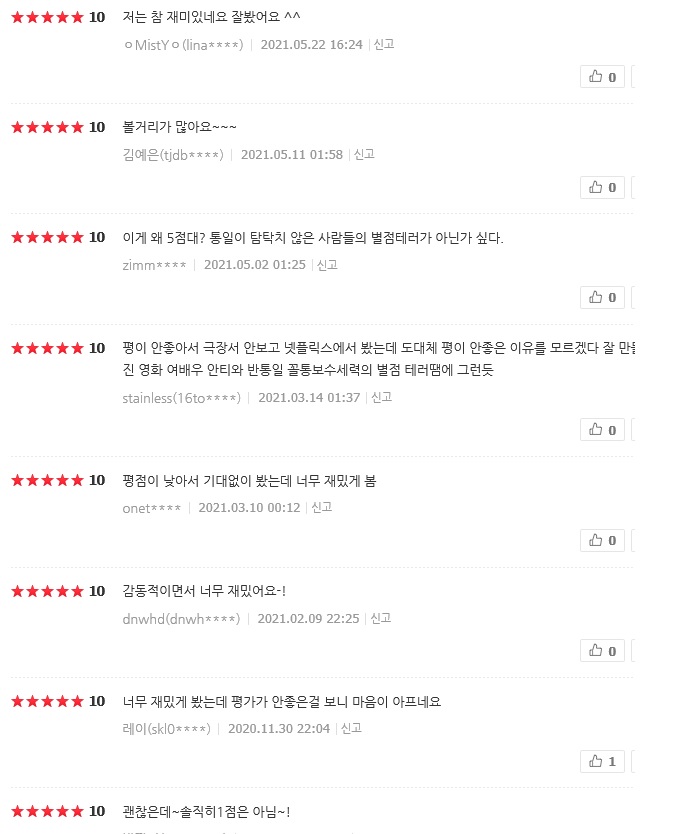Viewport: 700px width, 834px height.
Task: Like the review by zimm****
Action: click(602, 298)
